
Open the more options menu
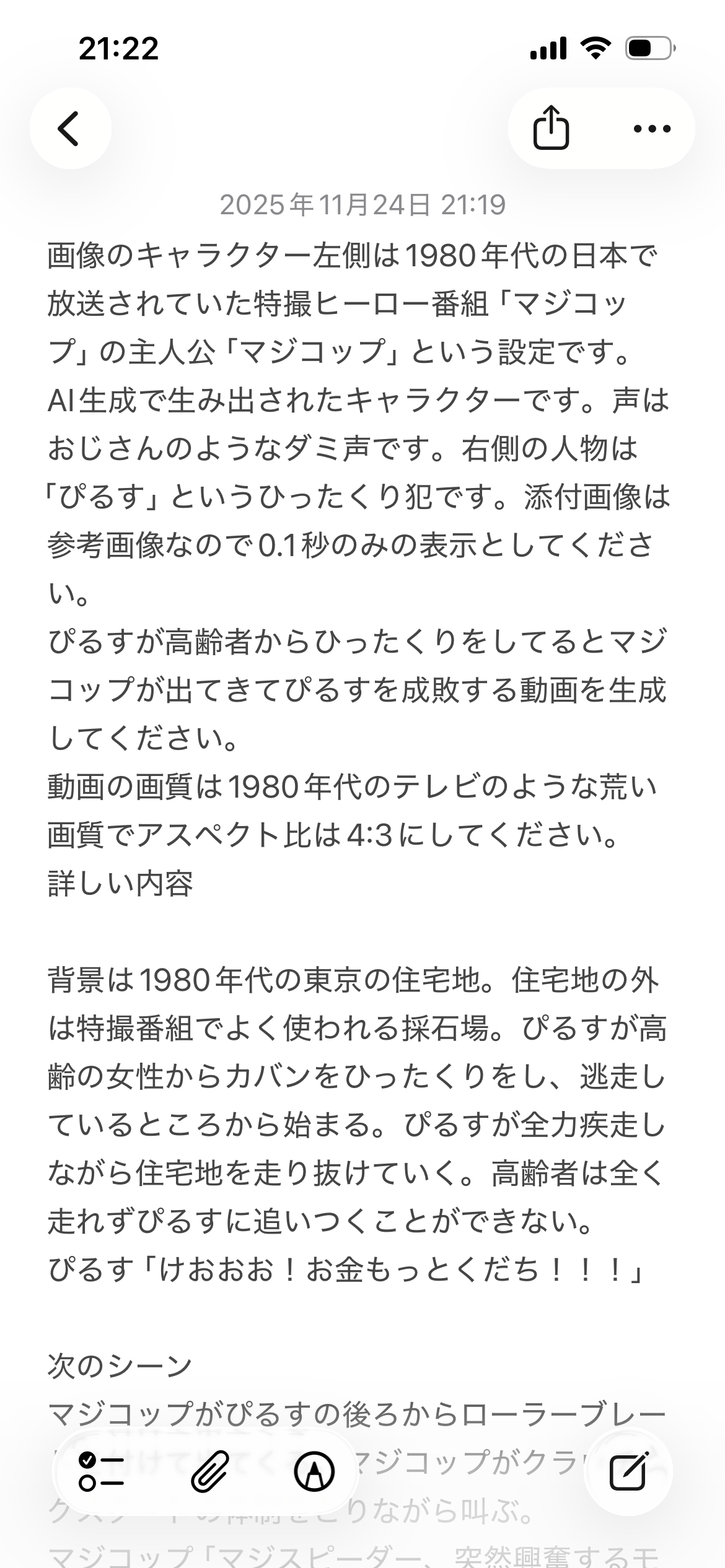pos(652,128)
